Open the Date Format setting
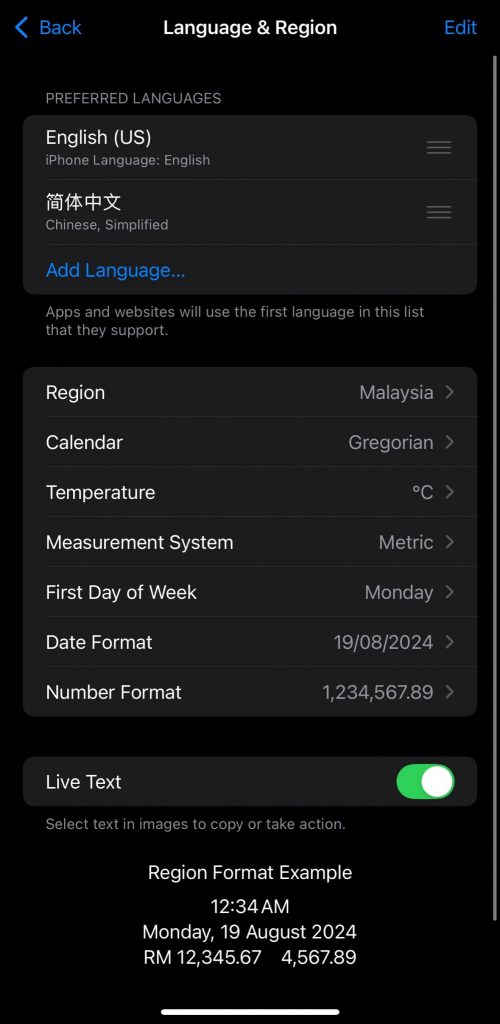The width and height of the screenshot is (500, 1024). (x=250, y=642)
